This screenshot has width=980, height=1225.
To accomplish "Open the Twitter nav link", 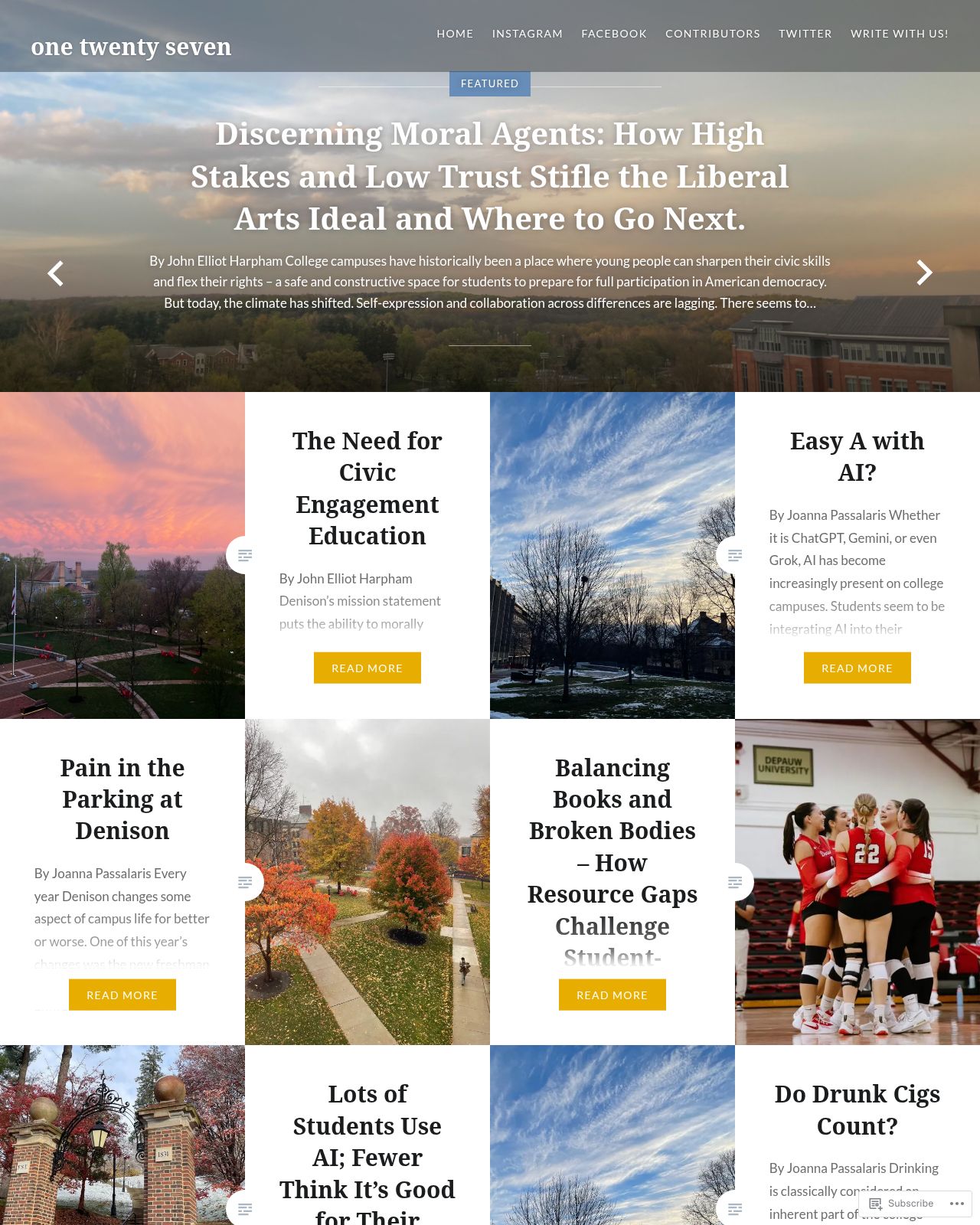I will 805,34.
